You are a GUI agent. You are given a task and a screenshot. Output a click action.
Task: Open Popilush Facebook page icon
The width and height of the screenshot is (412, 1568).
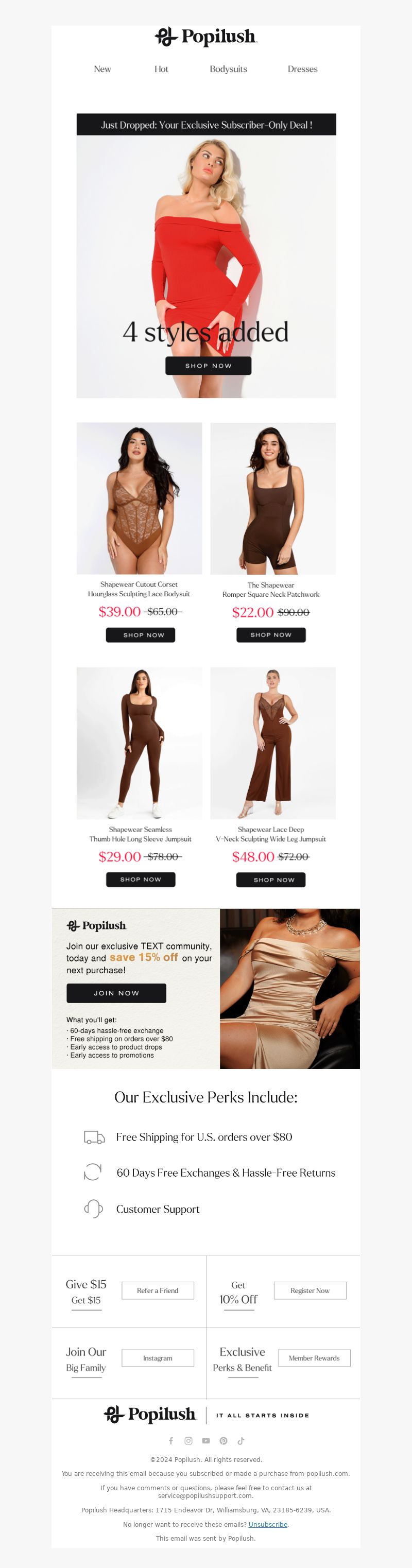pos(171,1441)
